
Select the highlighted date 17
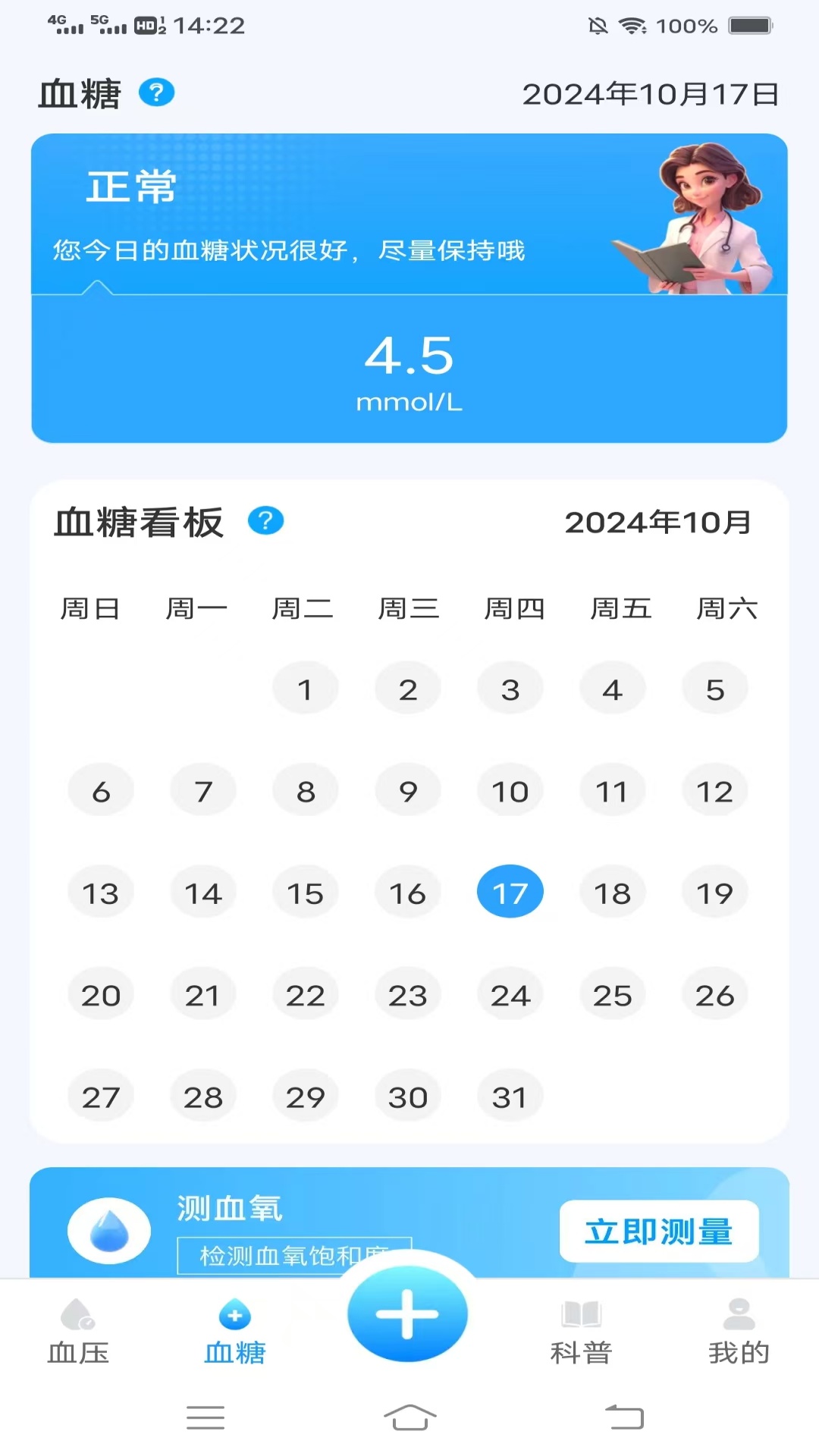pos(510,893)
